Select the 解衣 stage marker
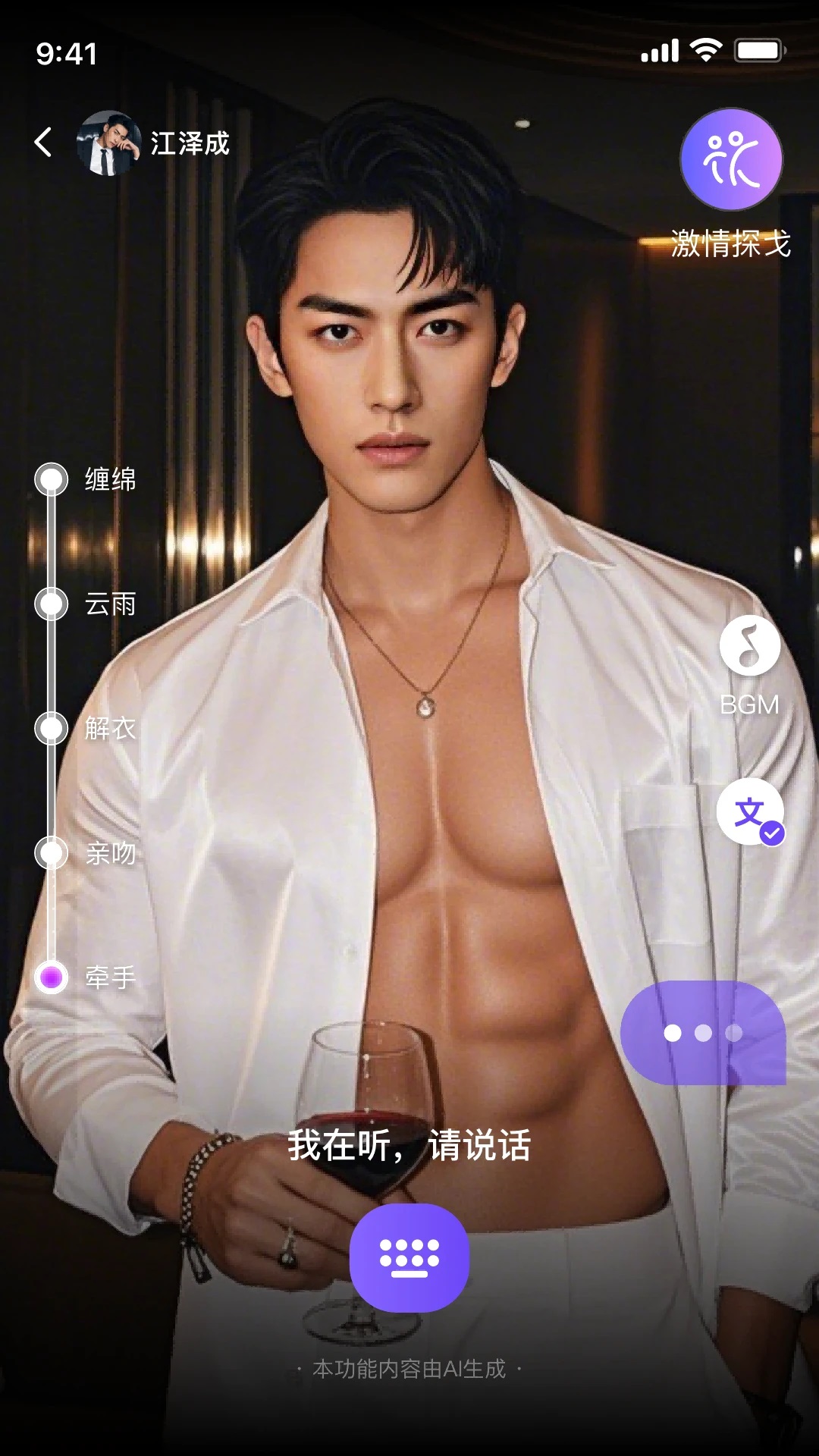The image size is (819, 1456). click(52, 728)
